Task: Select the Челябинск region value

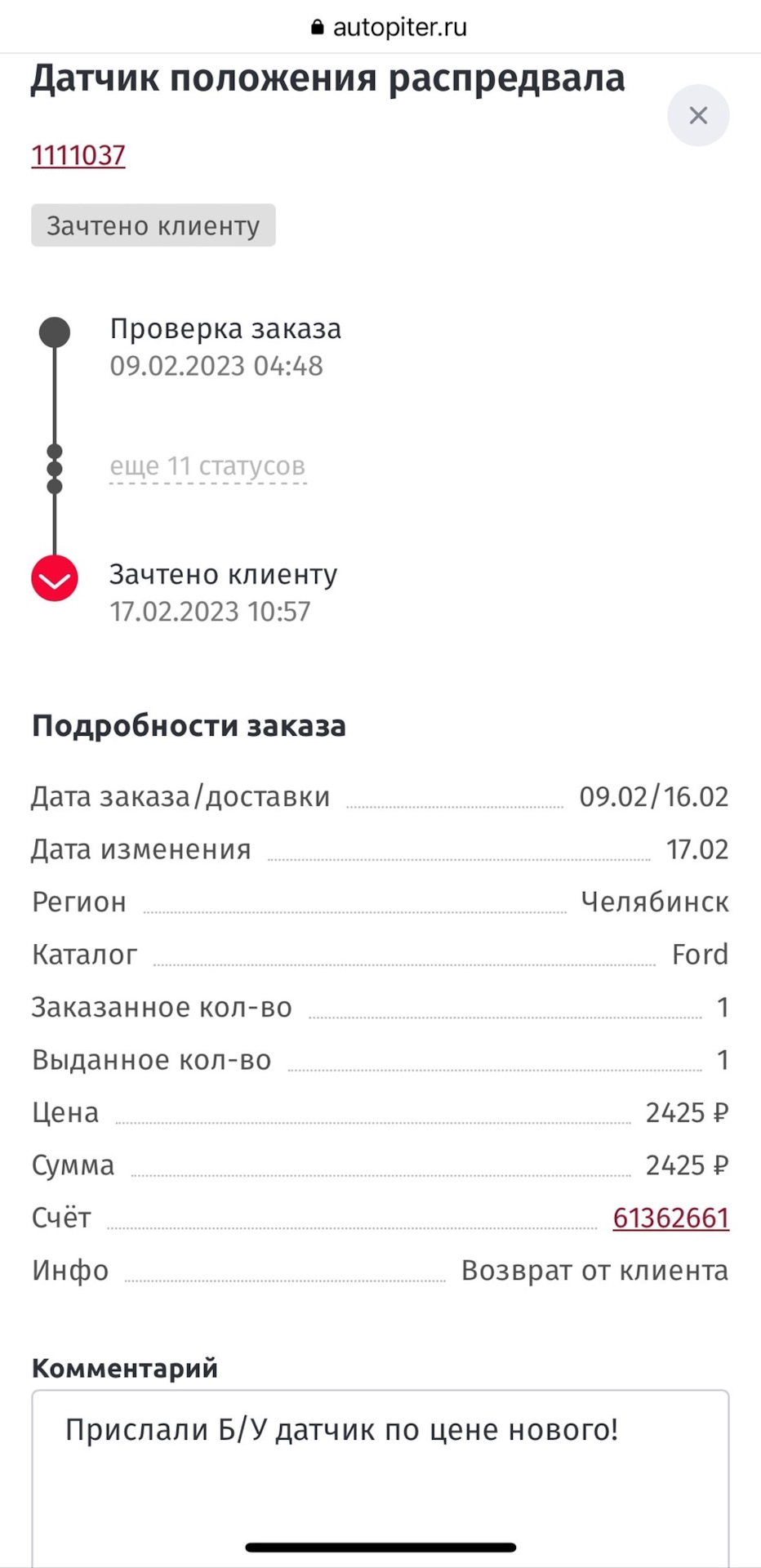Action: click(655, 902)
